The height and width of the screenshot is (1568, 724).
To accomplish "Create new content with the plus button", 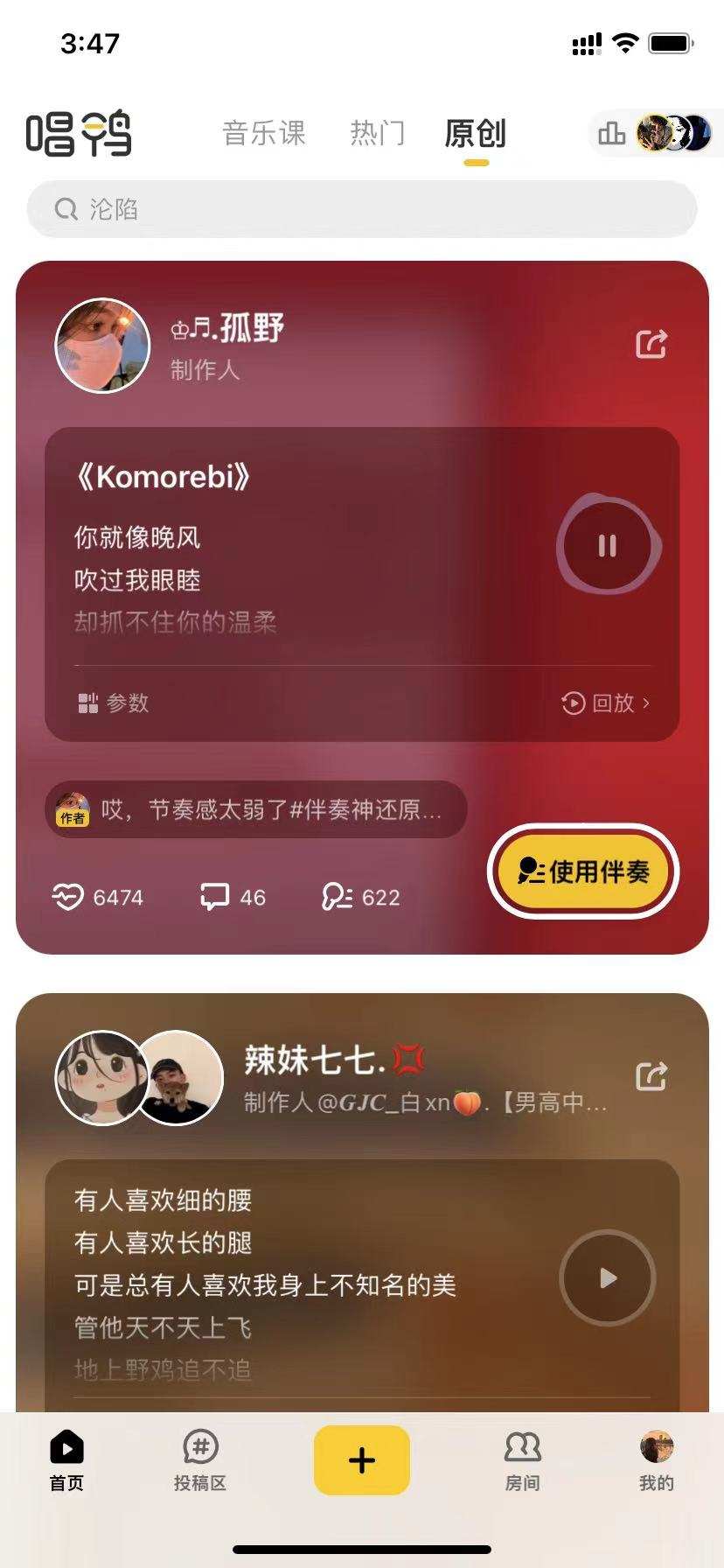I will pyautogui.click(x=362, y=1459).
